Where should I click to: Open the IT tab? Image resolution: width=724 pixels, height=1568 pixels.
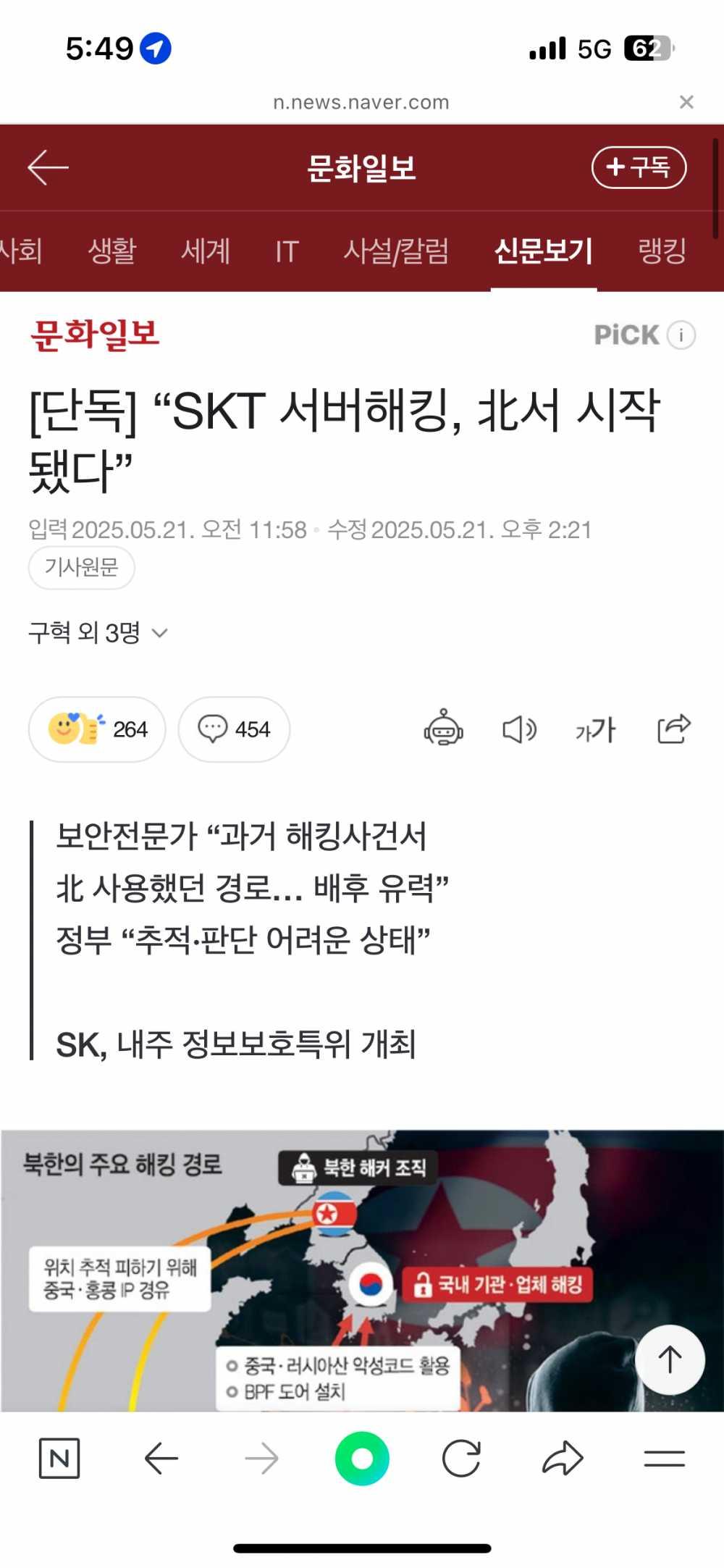287,251
